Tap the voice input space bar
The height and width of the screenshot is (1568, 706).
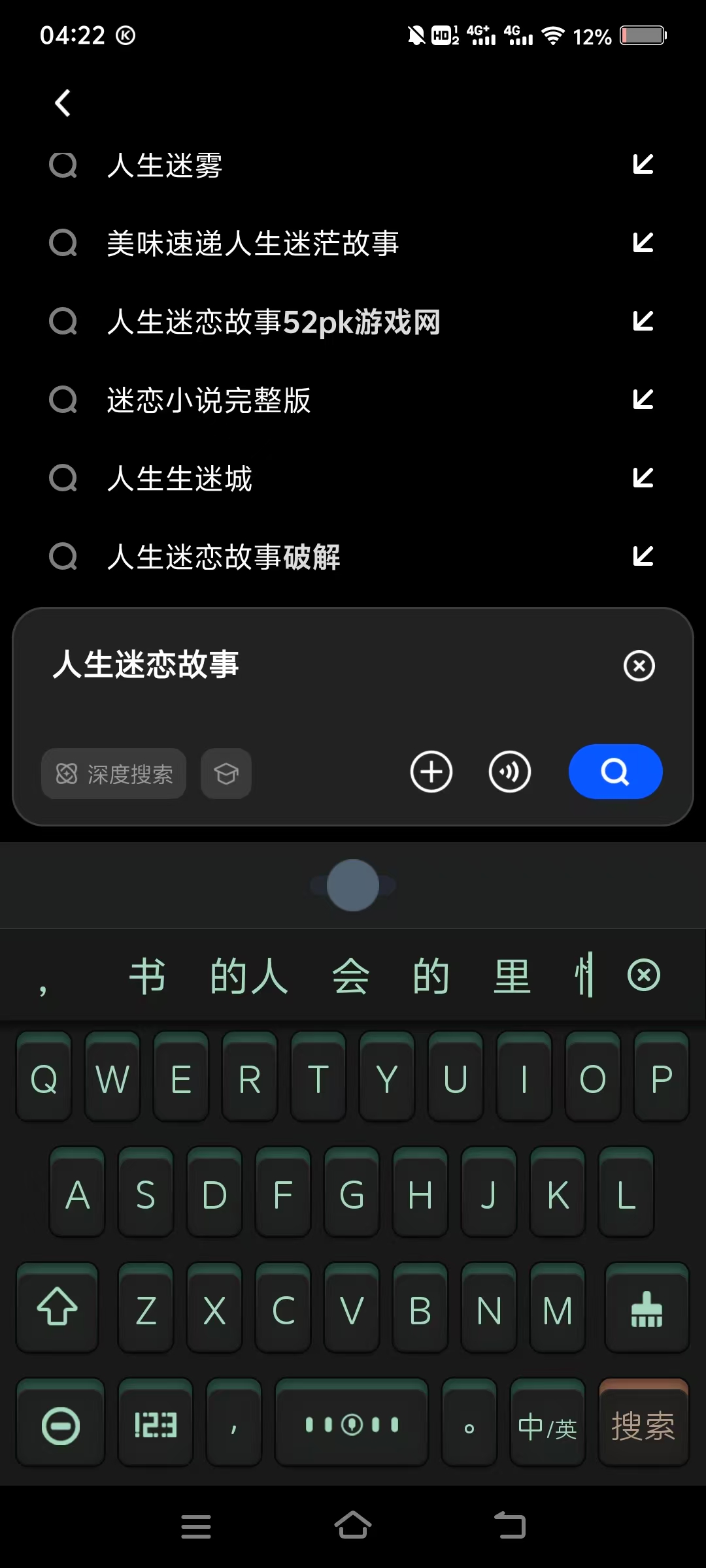[x=352, y=1426]
